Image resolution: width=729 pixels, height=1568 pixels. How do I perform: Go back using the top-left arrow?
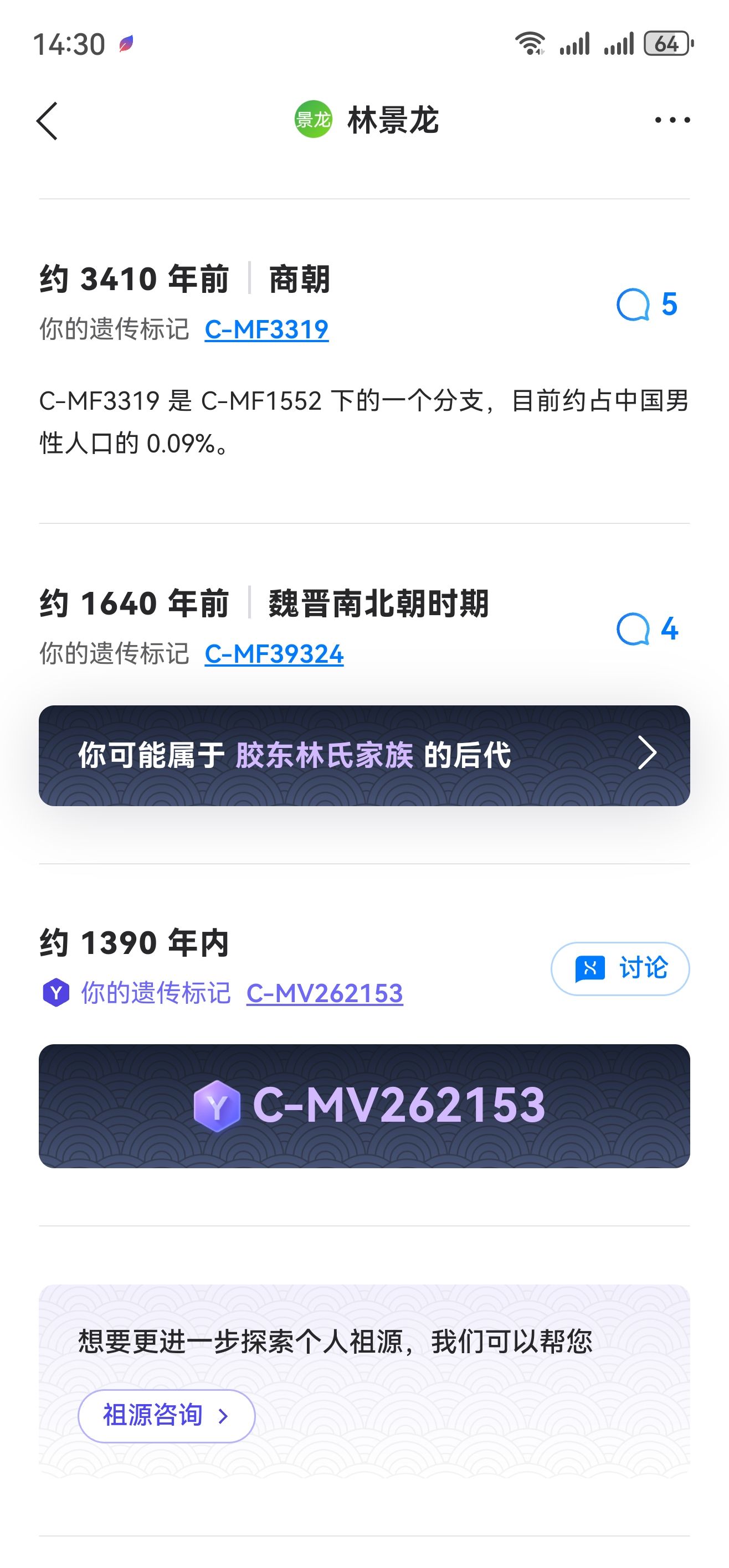(48, 121)
